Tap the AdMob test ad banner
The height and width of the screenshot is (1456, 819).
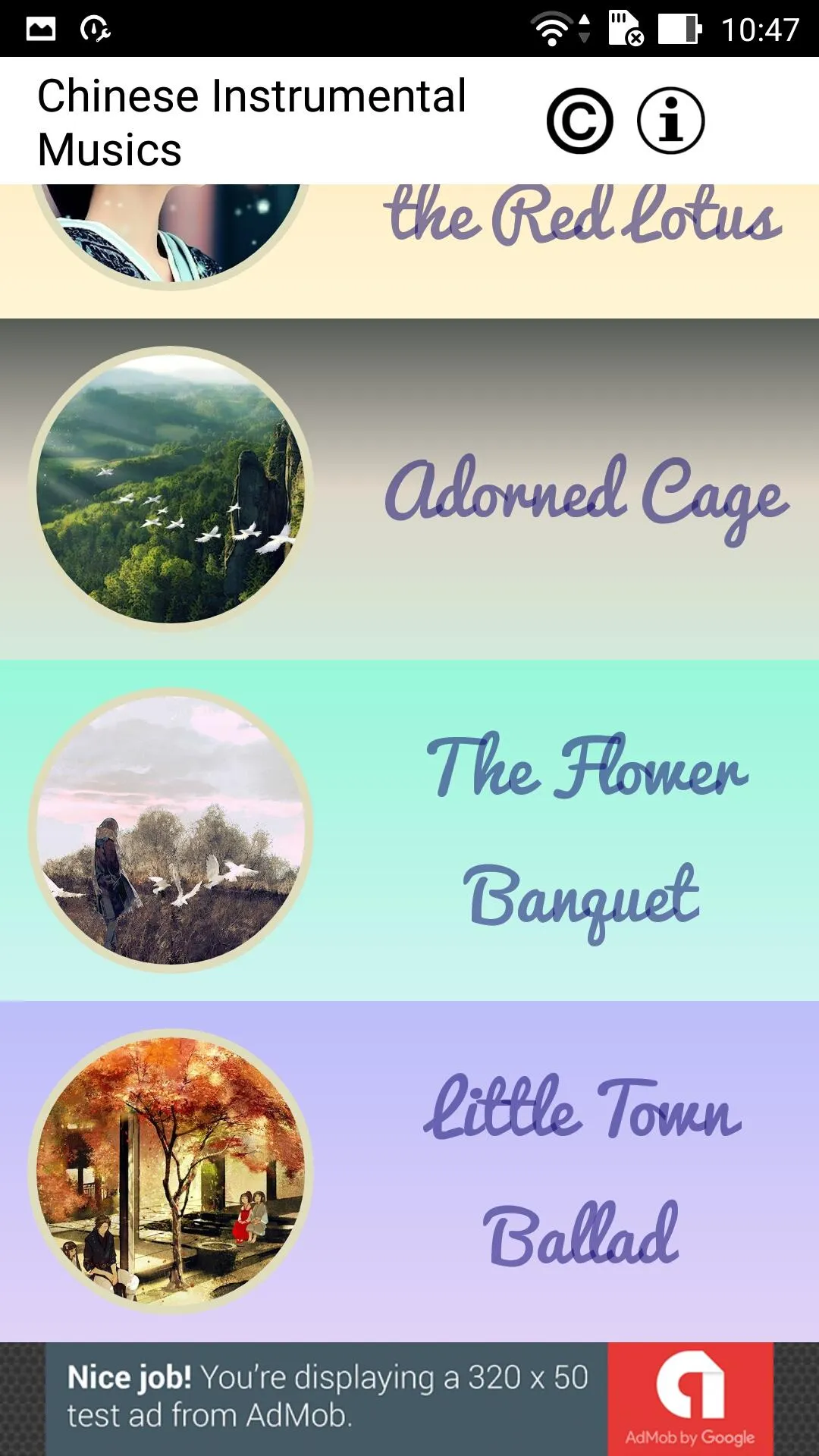point(409,1399)
